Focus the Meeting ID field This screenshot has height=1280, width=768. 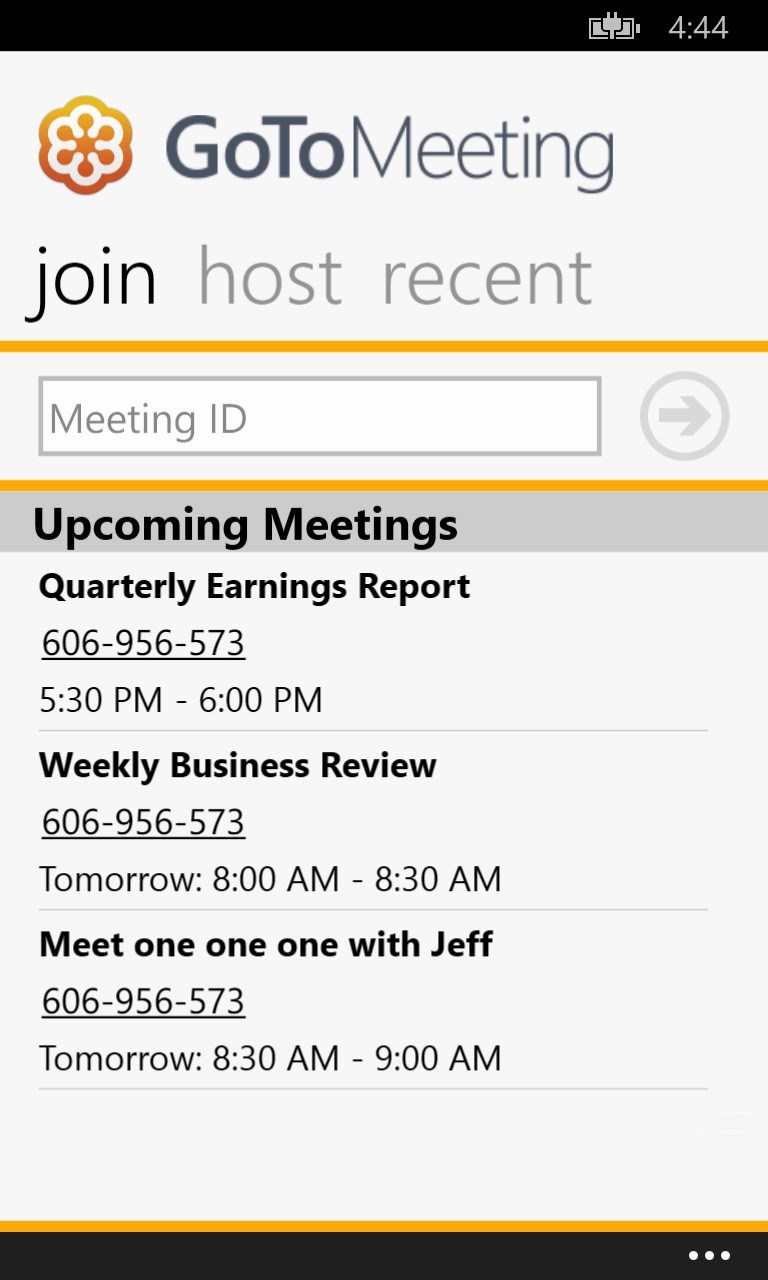click(319, 416)
